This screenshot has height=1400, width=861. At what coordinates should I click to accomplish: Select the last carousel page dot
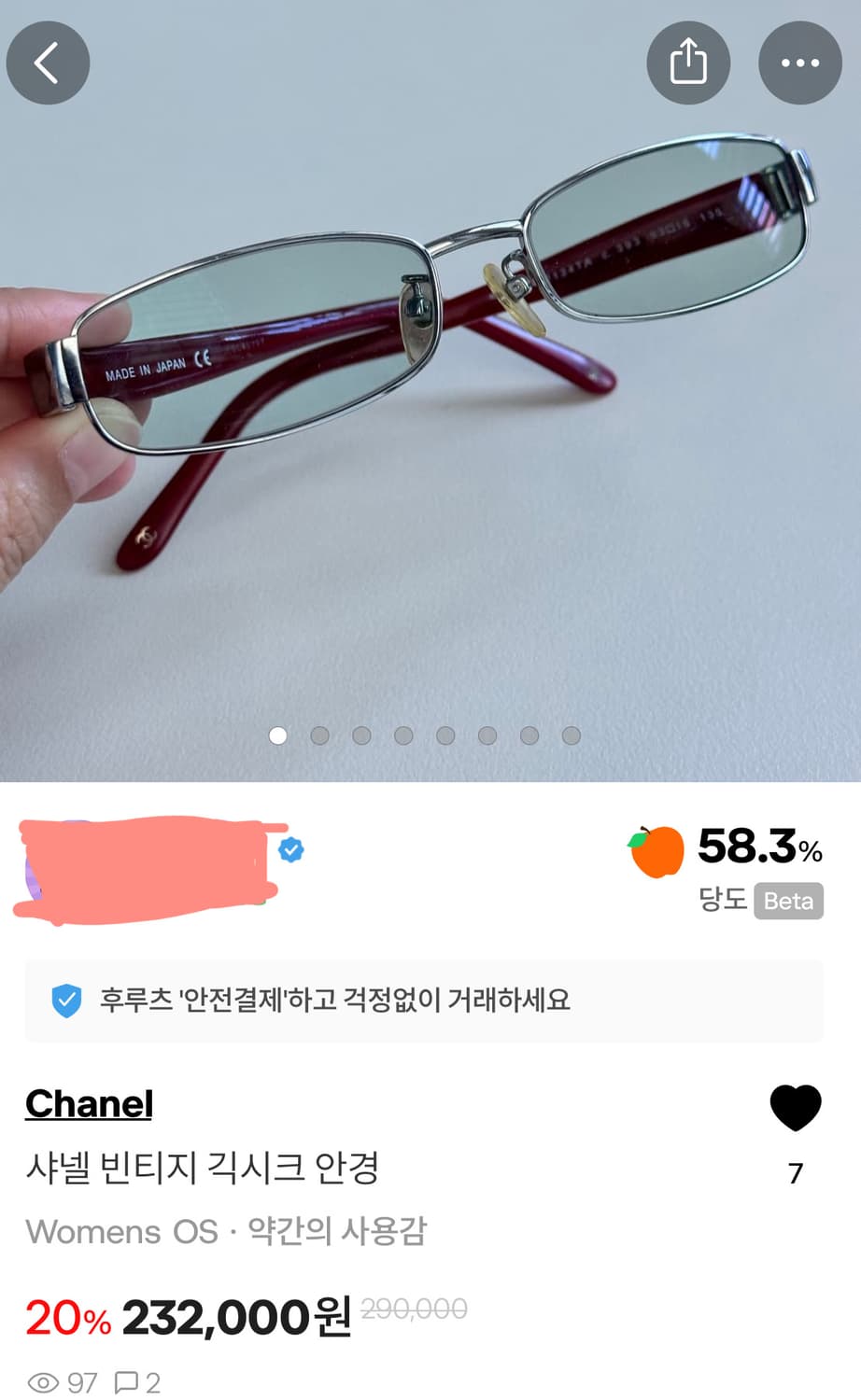click(572, 735)
